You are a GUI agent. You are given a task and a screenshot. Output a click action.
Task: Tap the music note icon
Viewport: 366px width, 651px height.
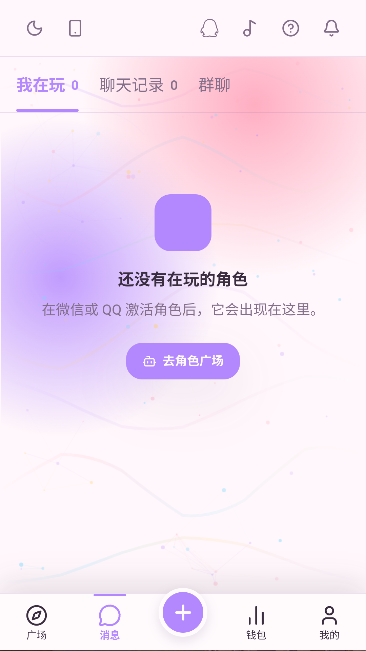(x=249, y=29)
